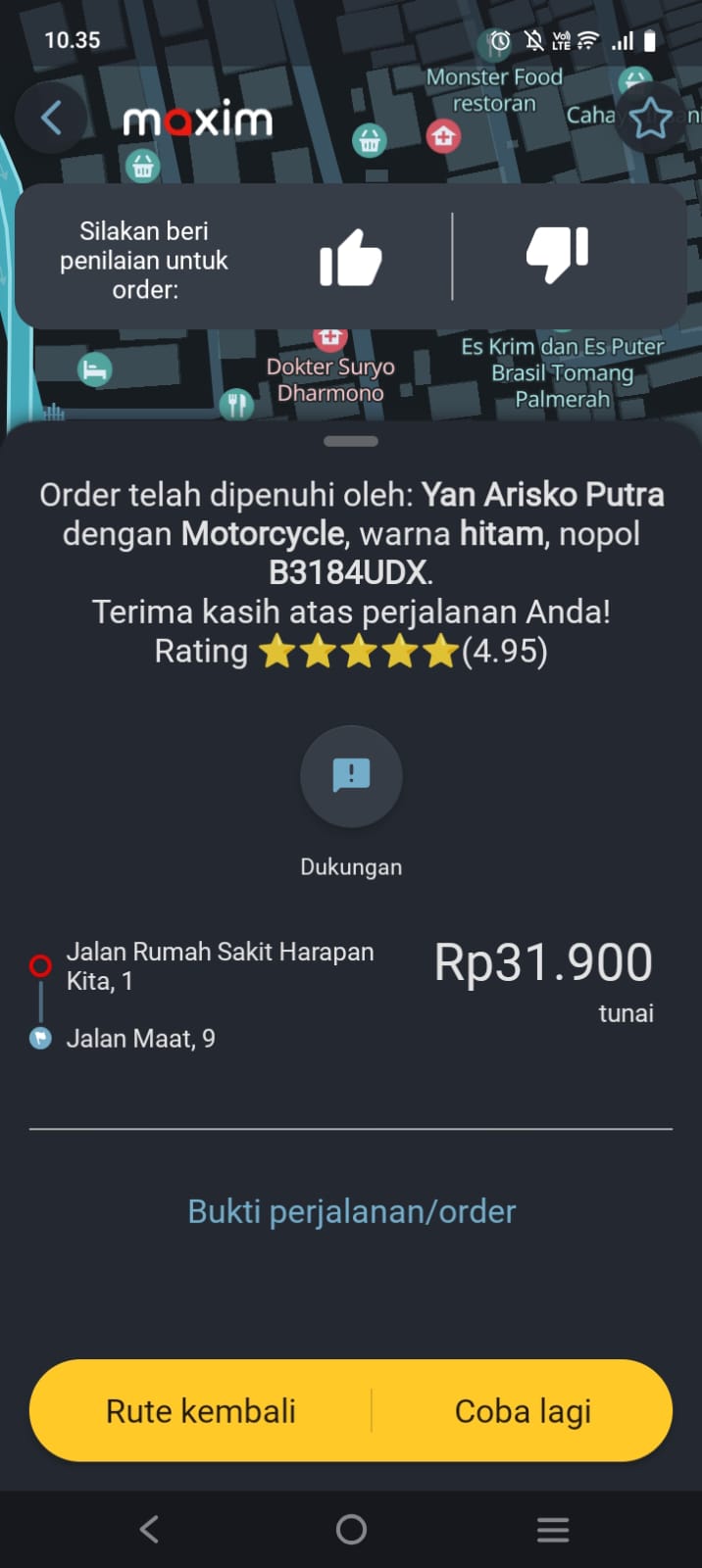Select Rute kembali
702x1568 pixels.
click(x=201, y=1411)
